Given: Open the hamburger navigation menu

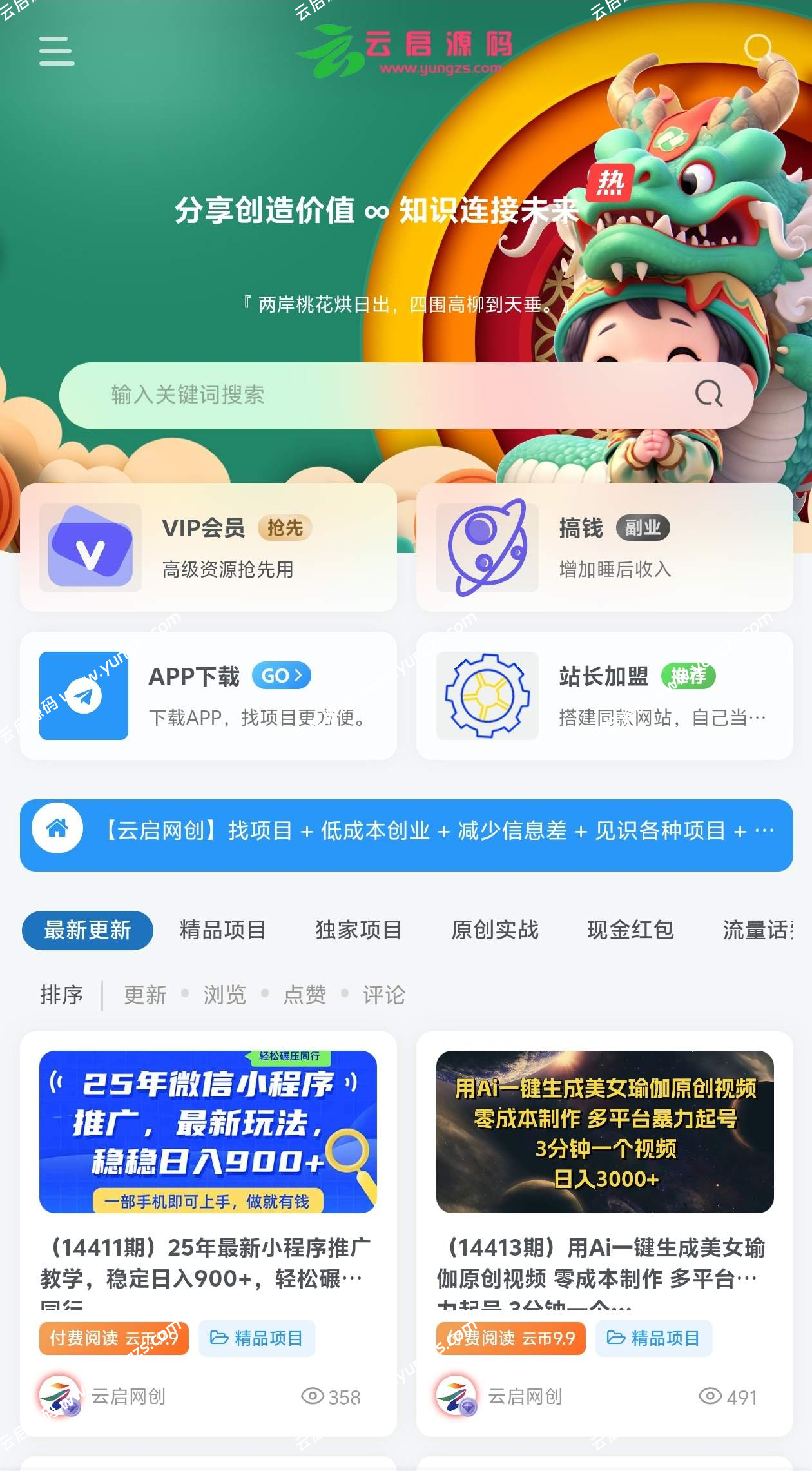Looking at the screenshot, I should coord(56,50).
